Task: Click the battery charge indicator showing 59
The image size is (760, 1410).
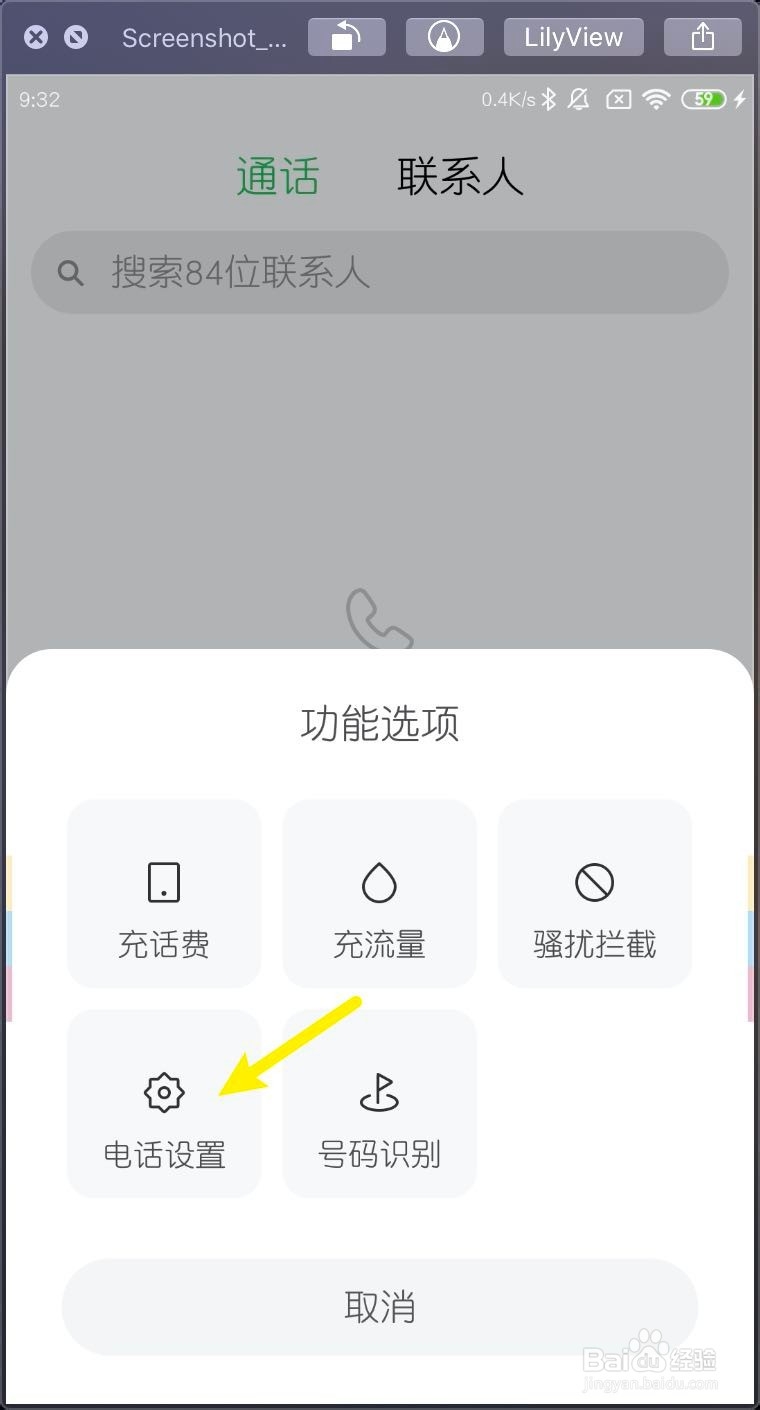Action: (x=703, y=99)
